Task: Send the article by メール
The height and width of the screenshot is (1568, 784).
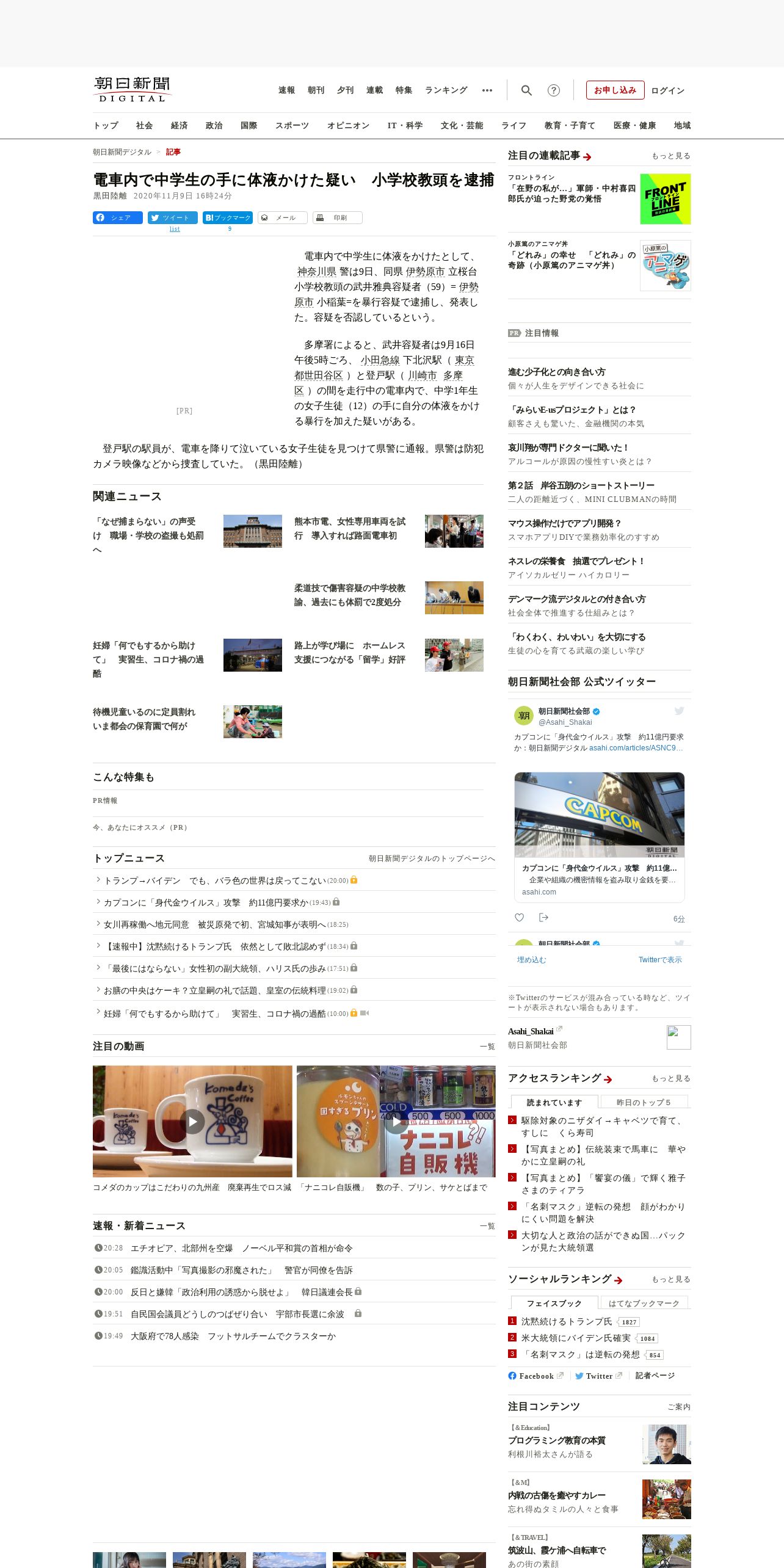Action: (x=282, y=217)
